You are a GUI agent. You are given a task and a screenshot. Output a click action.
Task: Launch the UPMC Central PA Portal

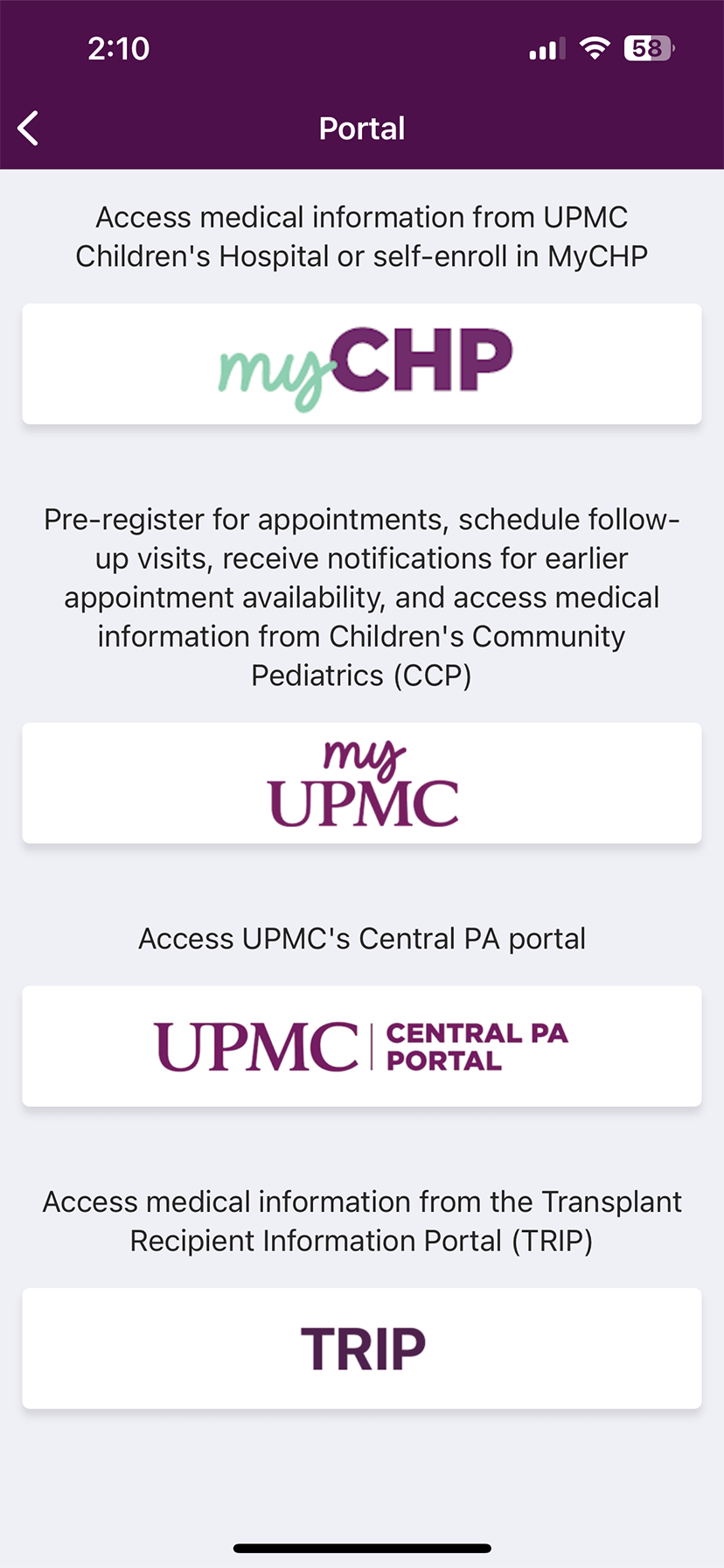pos(362,1046)
